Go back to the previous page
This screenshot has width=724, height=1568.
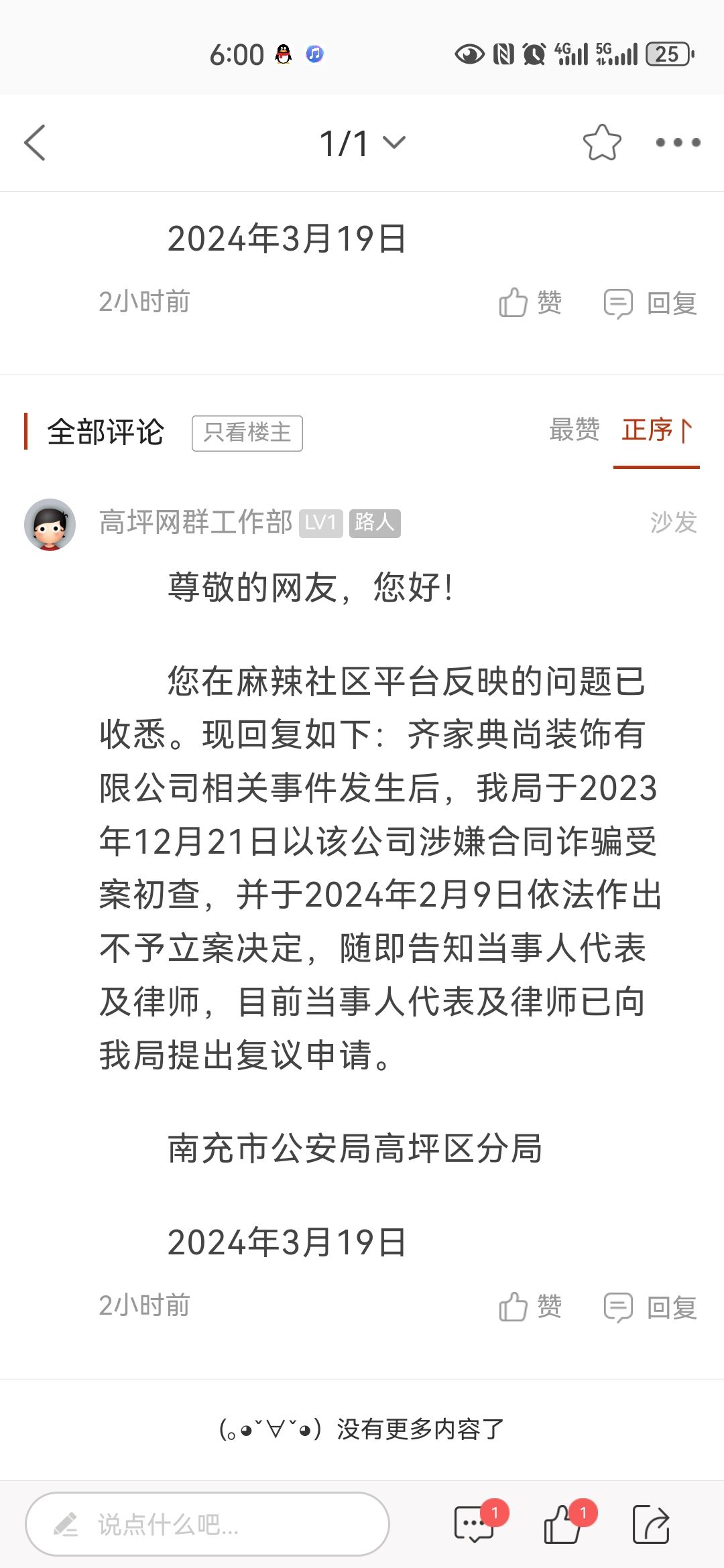pos(35,143)
